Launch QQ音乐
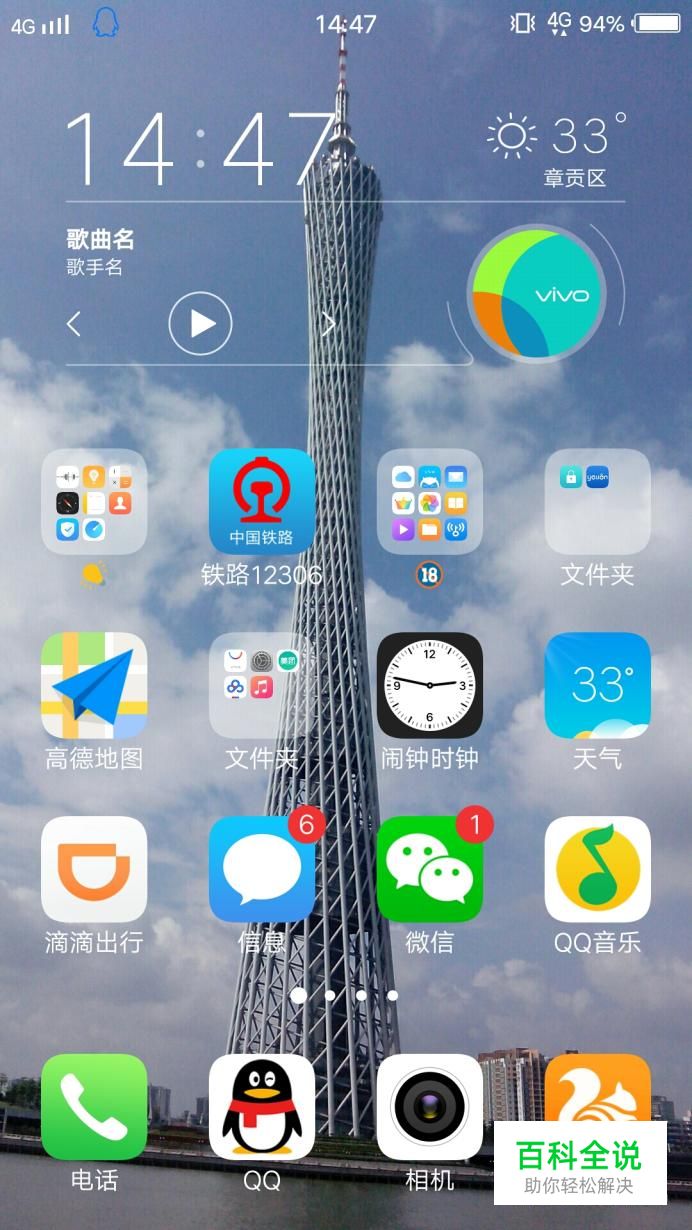The height and width of the screenshot is (1230, 692). point(597,870)
